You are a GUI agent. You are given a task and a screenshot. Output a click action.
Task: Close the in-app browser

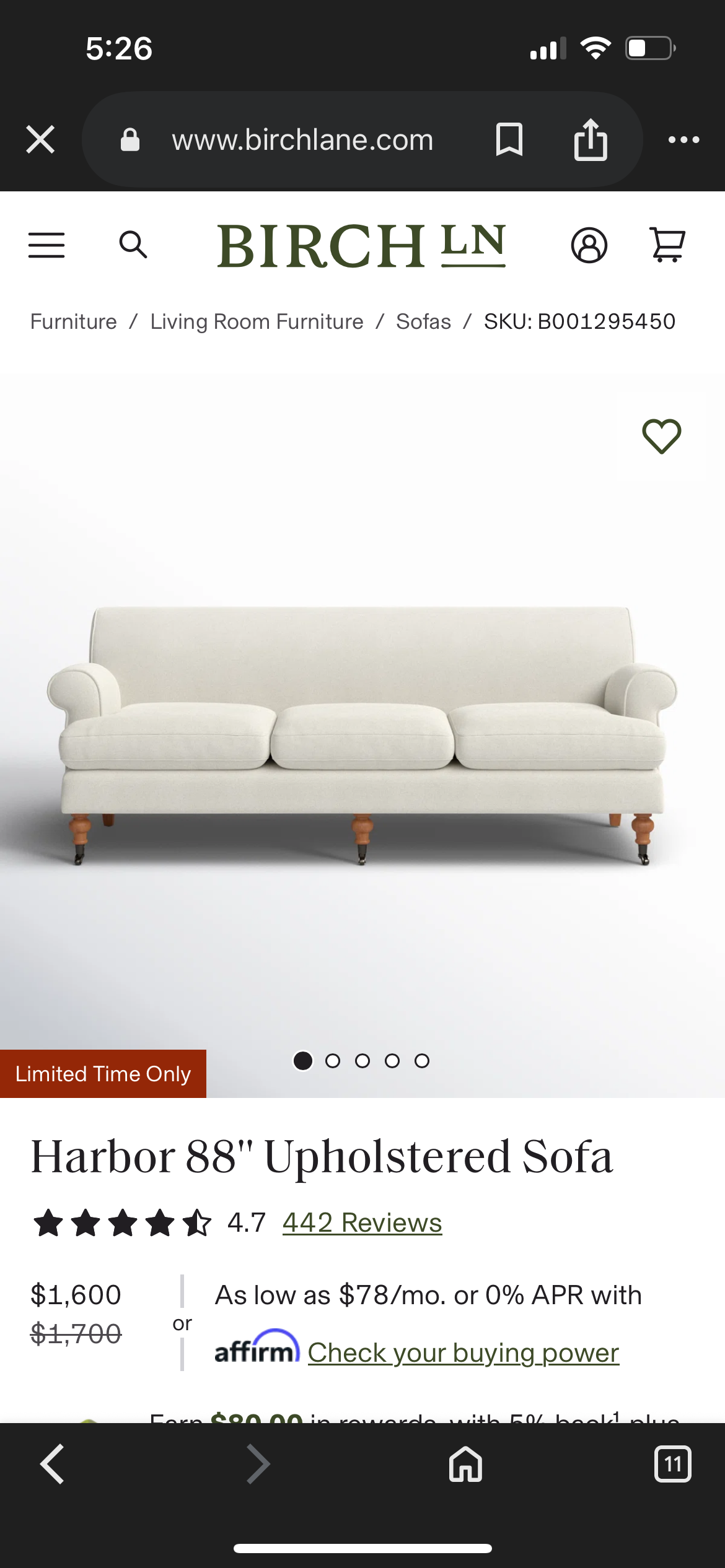coord(40,139)
